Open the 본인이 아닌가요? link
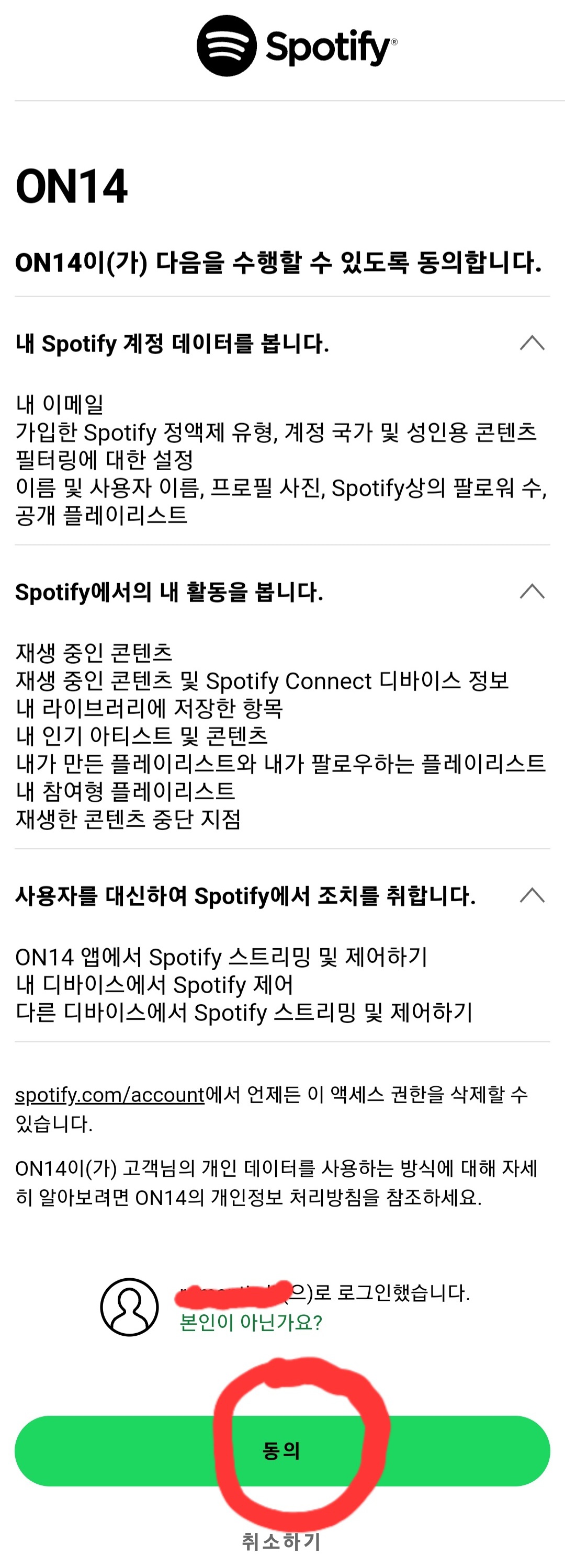565x1568 pixels. coord(251,1322)
